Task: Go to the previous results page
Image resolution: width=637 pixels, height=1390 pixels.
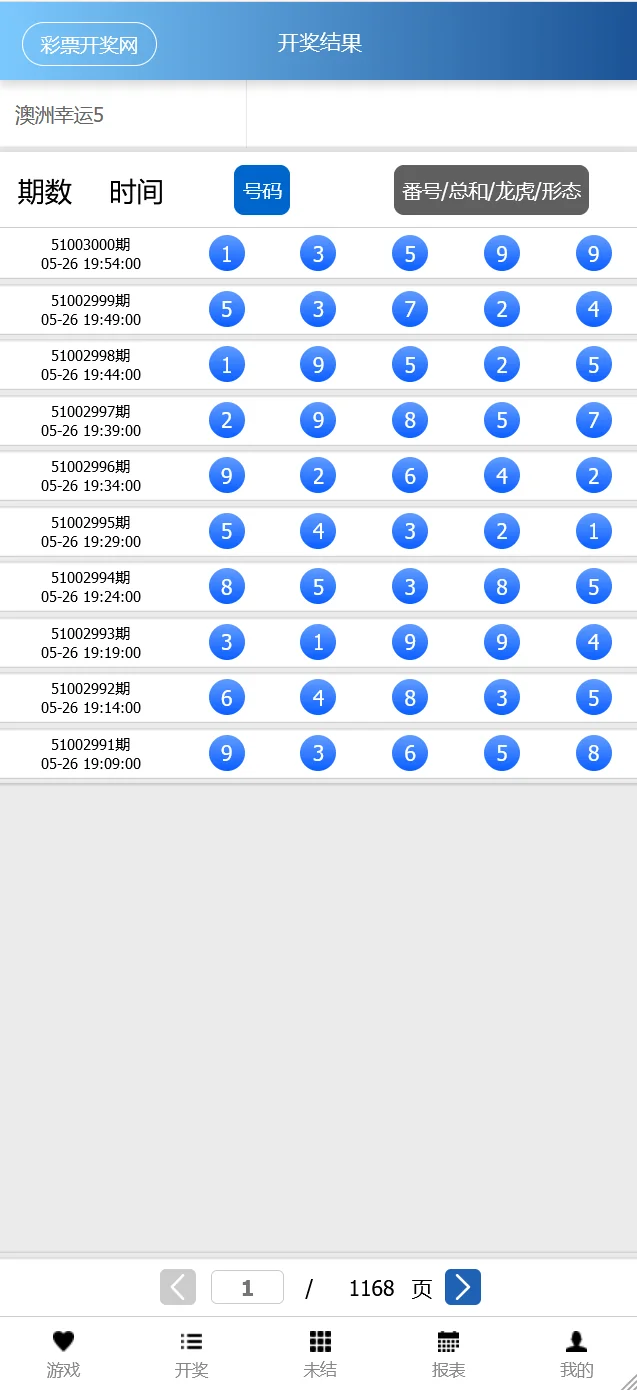Action: 178,1287
